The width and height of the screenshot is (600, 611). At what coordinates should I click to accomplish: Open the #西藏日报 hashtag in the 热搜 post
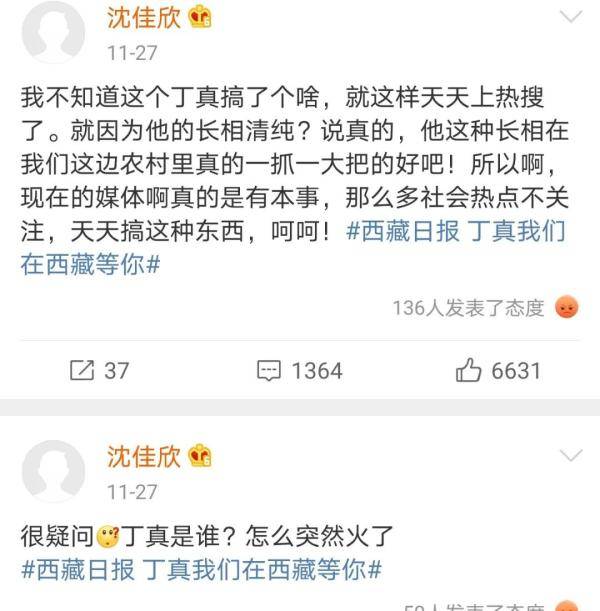click(403, 231)
